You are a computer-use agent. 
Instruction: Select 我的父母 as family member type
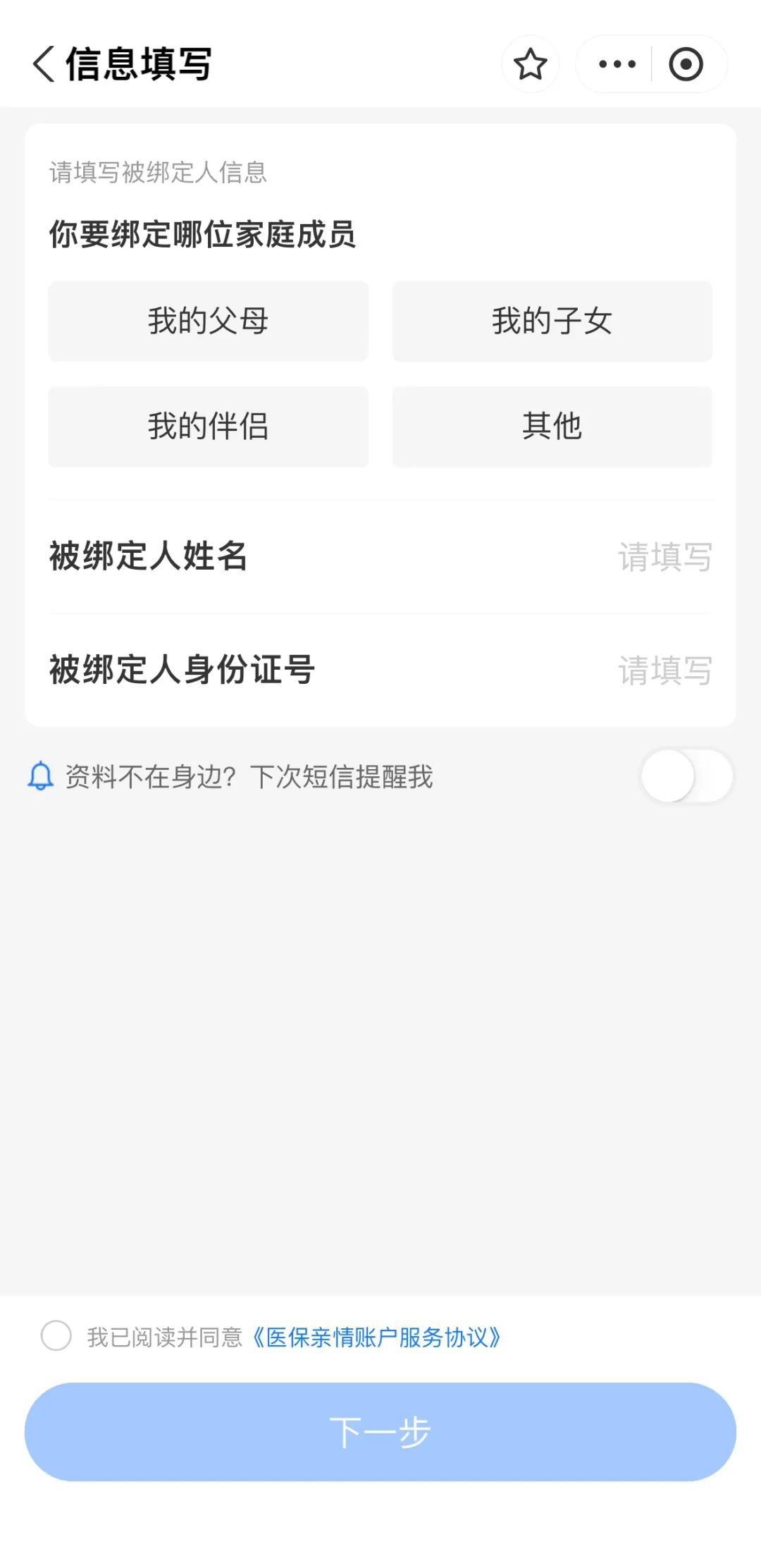pyautogui.click(x=208, y=321)
